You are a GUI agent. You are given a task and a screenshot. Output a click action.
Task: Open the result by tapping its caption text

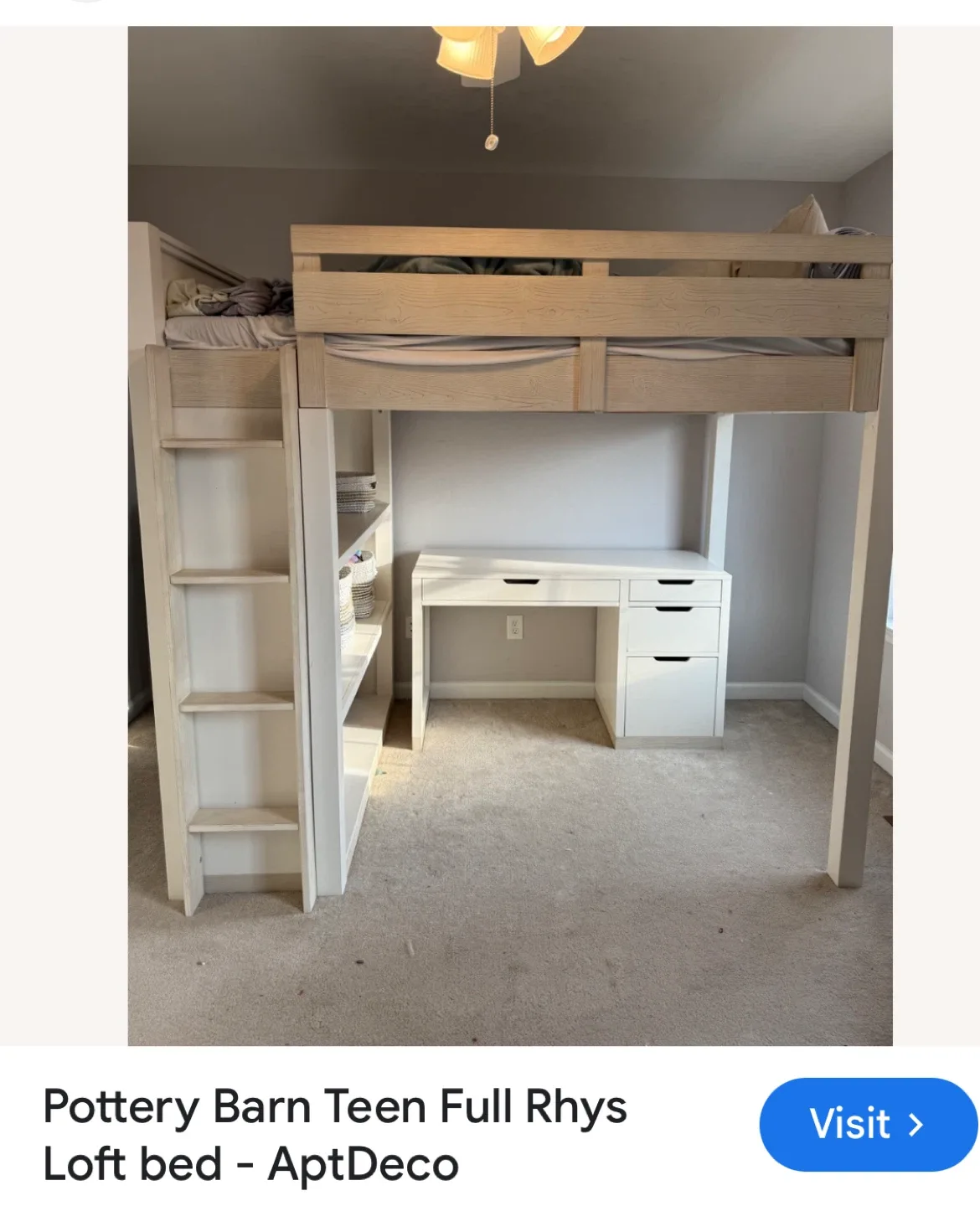[333, 1135]
